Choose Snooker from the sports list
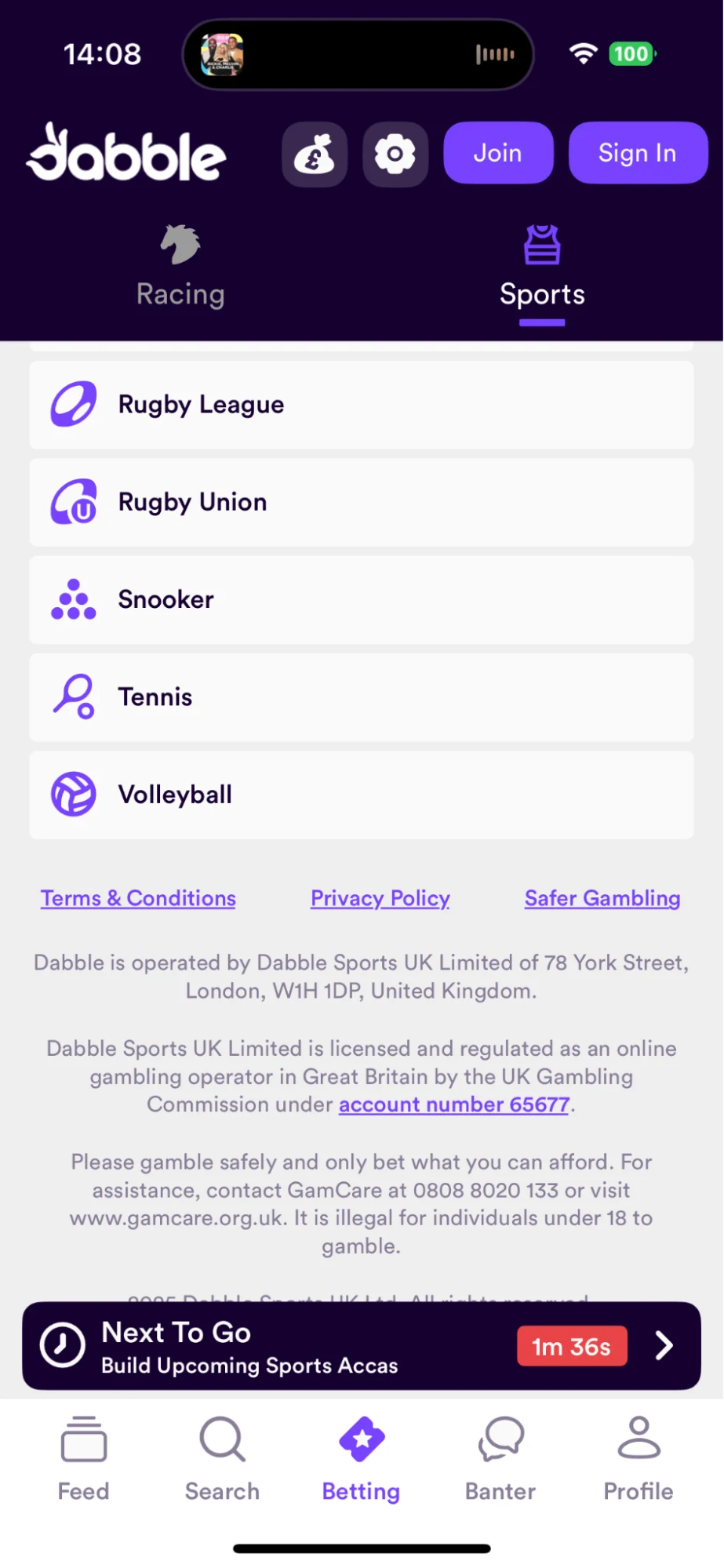 point(361,600)
